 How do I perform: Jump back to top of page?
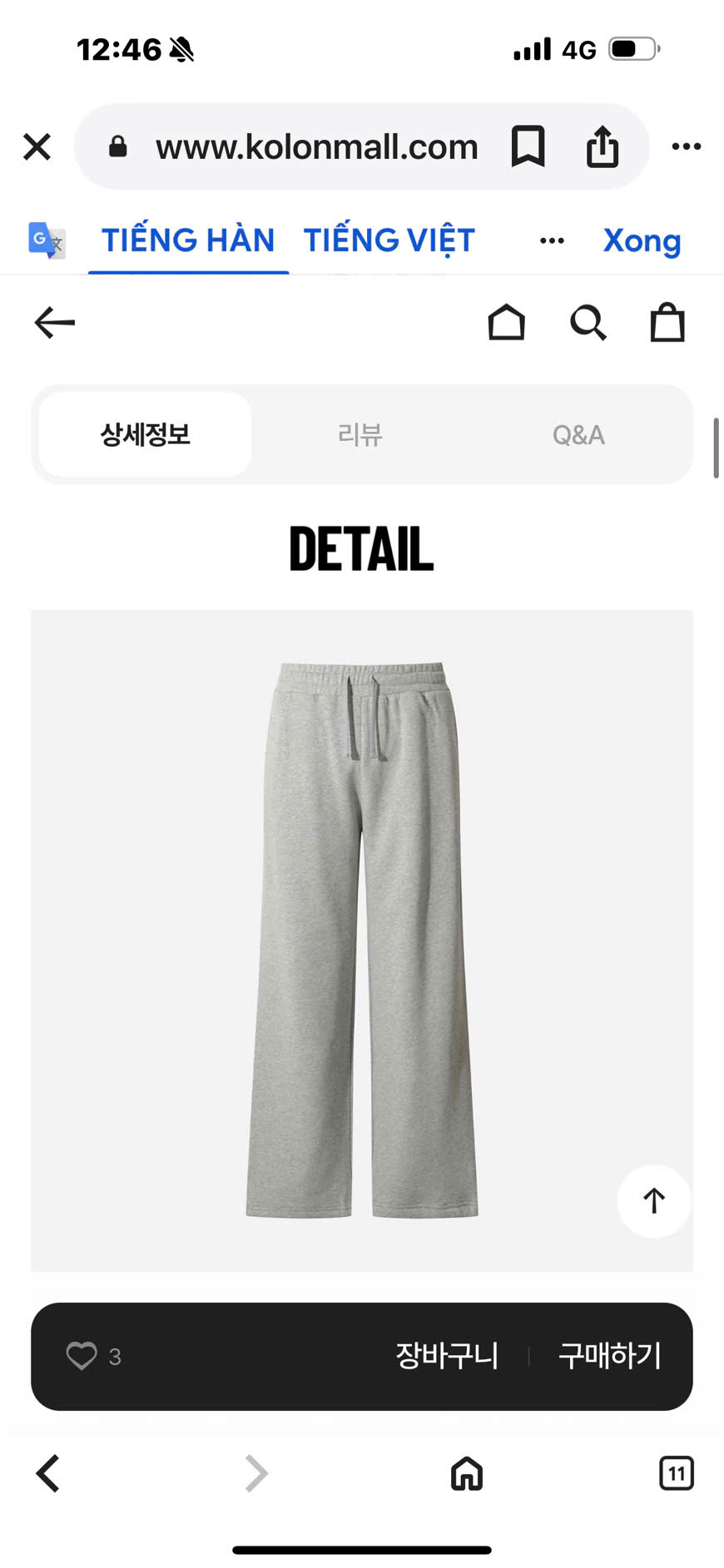654,1200
